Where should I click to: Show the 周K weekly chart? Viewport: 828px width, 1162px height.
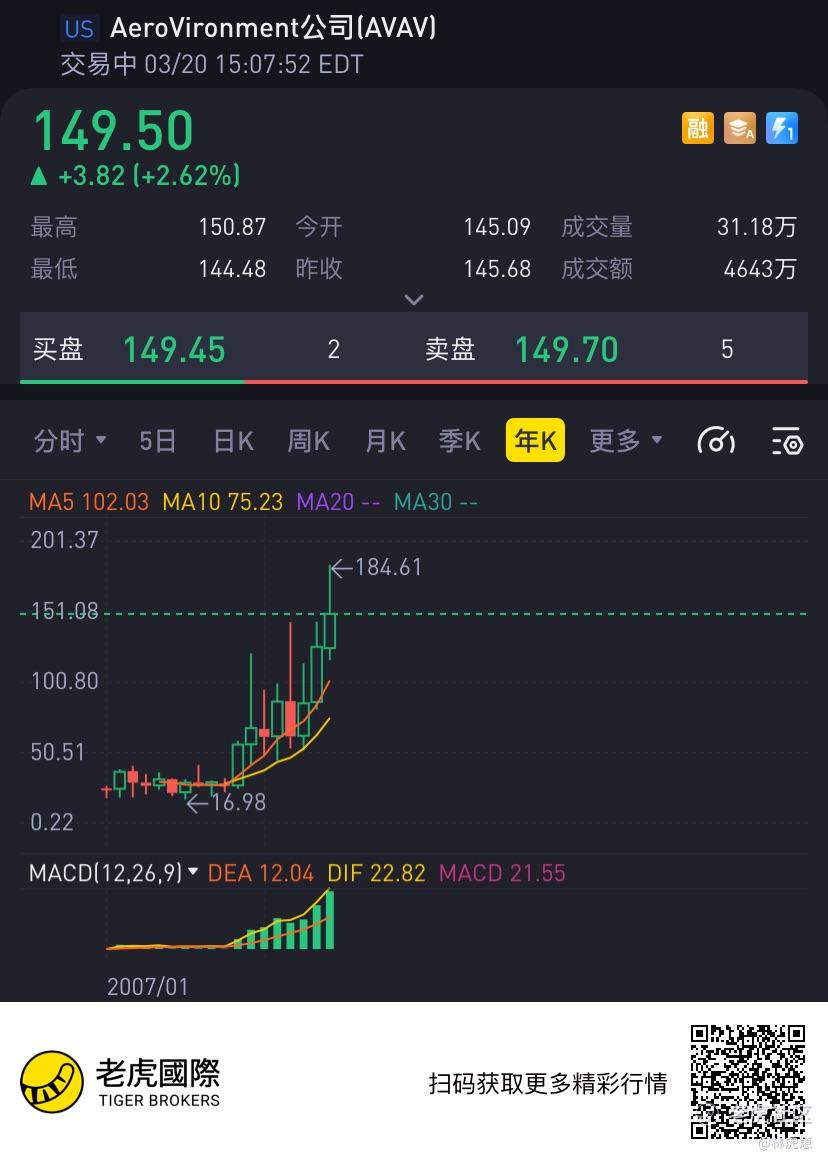308,441
